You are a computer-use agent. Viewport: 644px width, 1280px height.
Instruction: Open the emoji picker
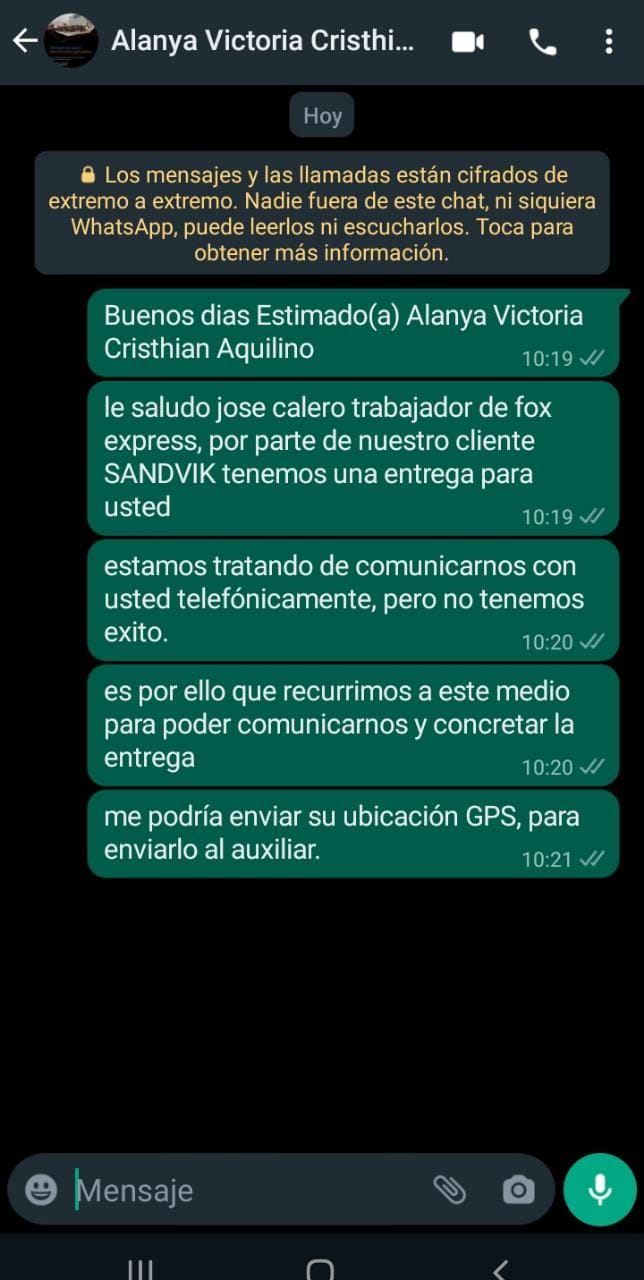point(41,1190)
